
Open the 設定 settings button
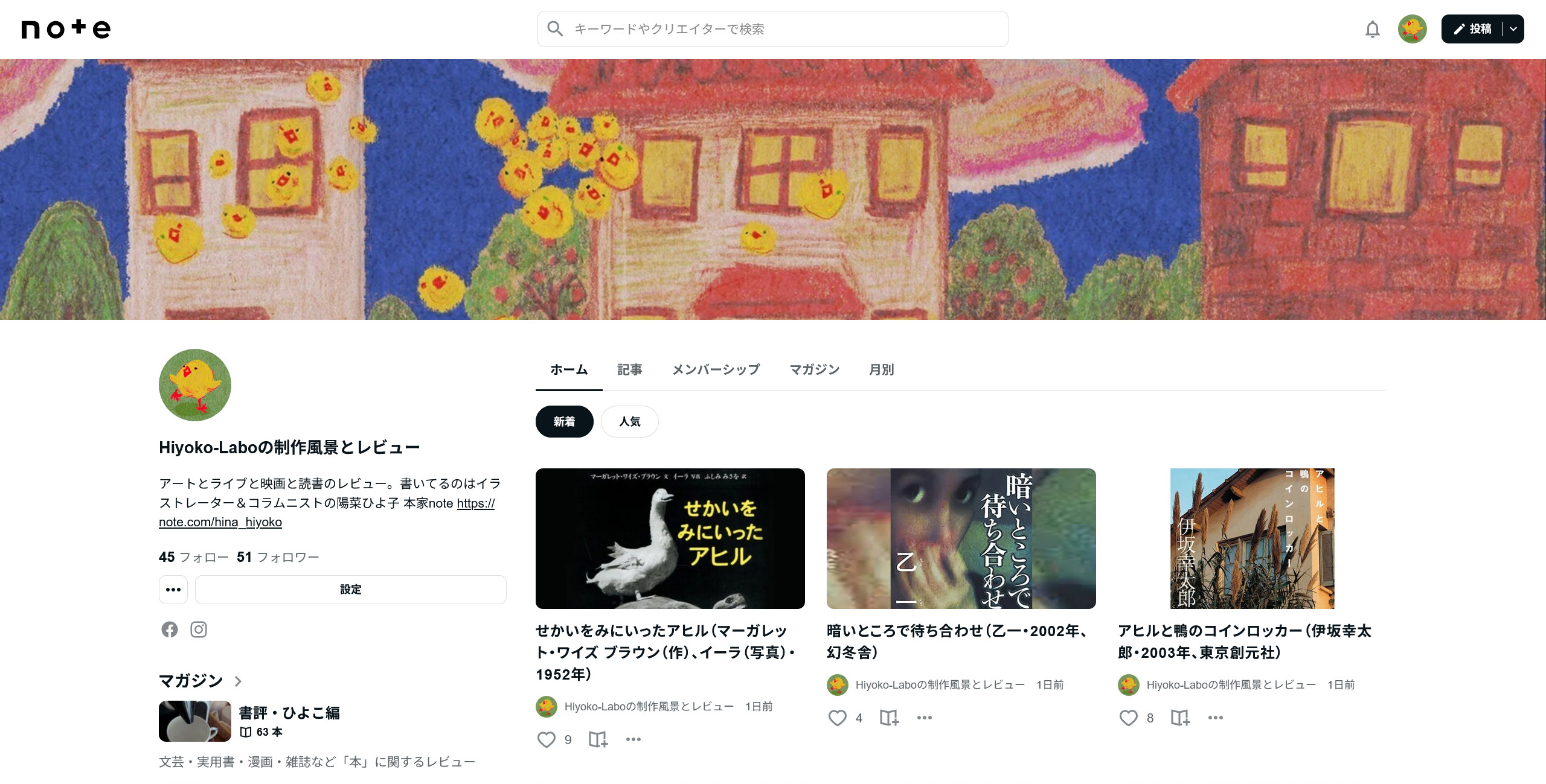350,589
